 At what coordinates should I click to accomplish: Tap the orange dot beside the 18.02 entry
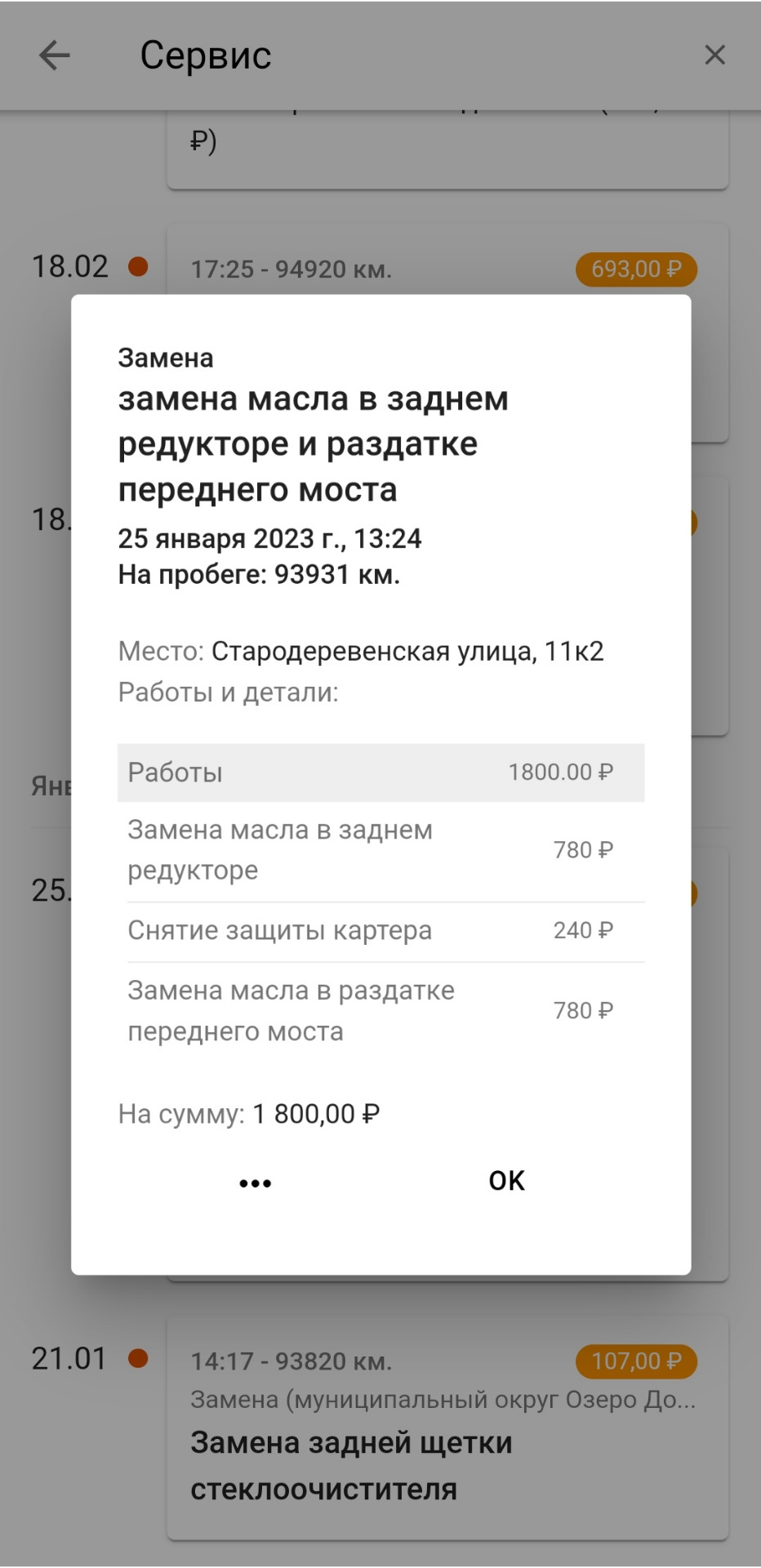pyautogui.click(x=139, y=265)
